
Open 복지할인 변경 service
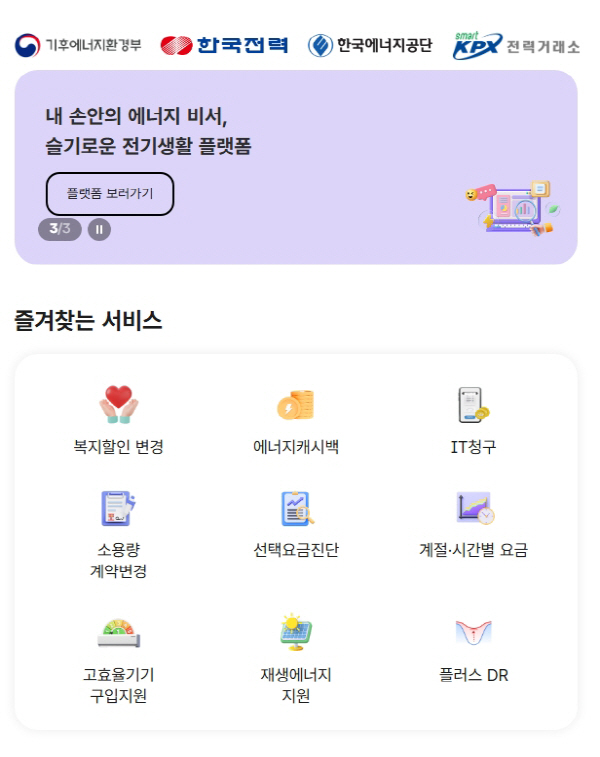point(118,421)
